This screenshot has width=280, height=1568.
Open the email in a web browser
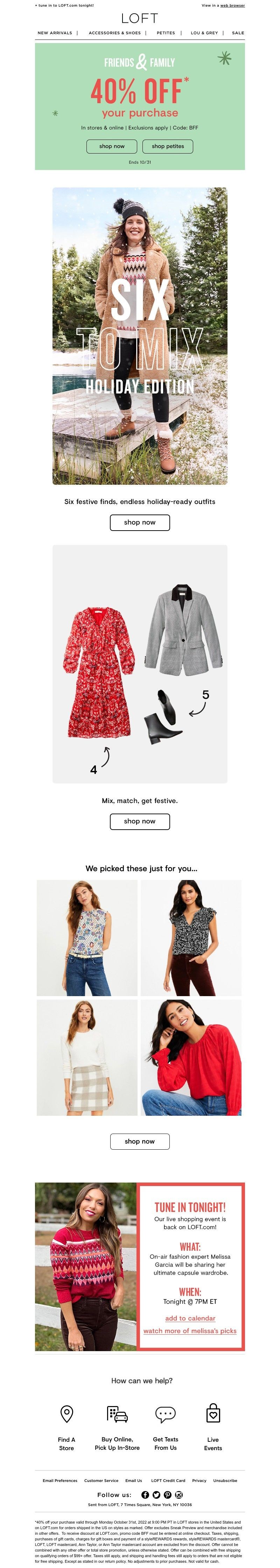(x=232, y=6)
